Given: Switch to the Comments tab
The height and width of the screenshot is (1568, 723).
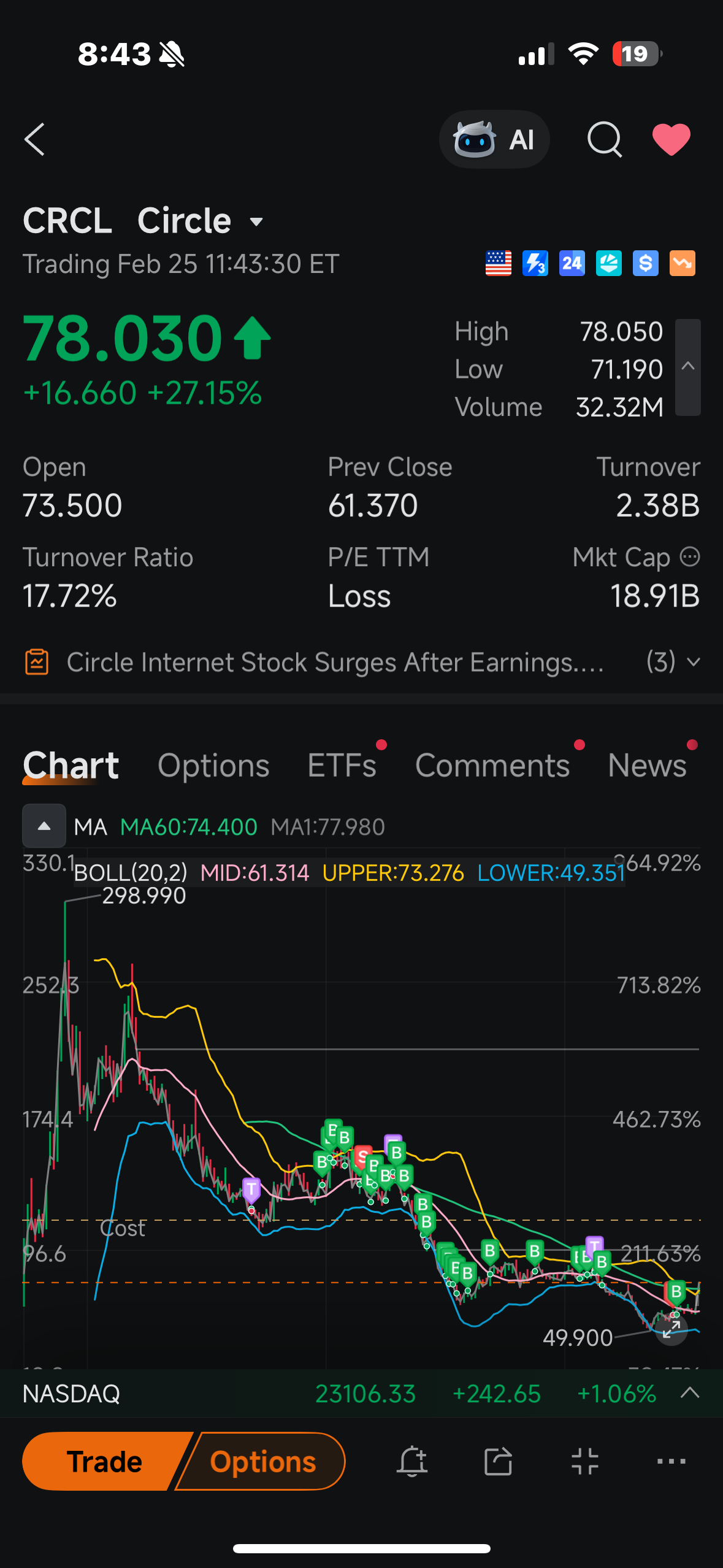Looking at the screenshot, I should [x=492, y=766].
